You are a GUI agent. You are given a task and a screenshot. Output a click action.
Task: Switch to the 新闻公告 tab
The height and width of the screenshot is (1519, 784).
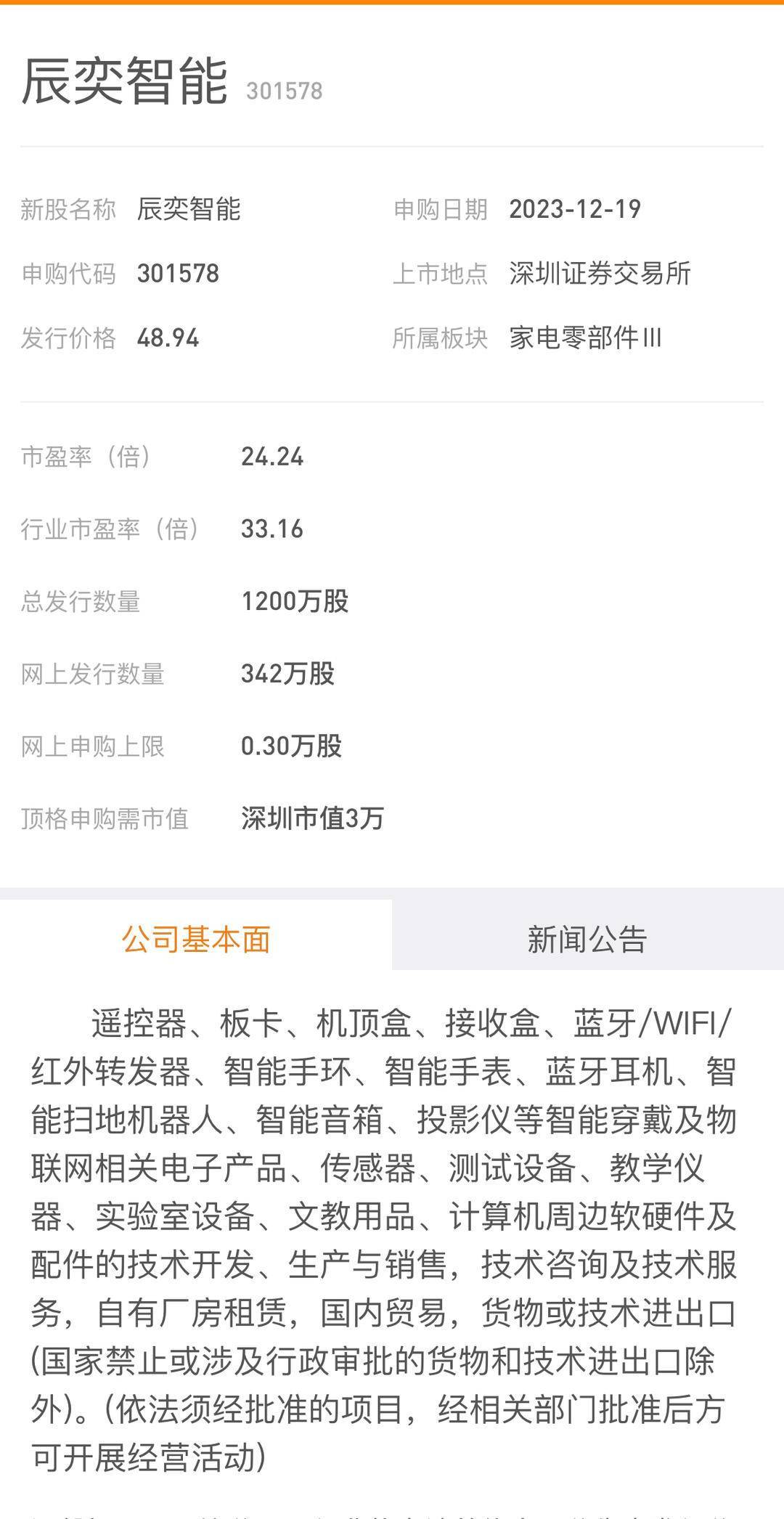[587, 938]
